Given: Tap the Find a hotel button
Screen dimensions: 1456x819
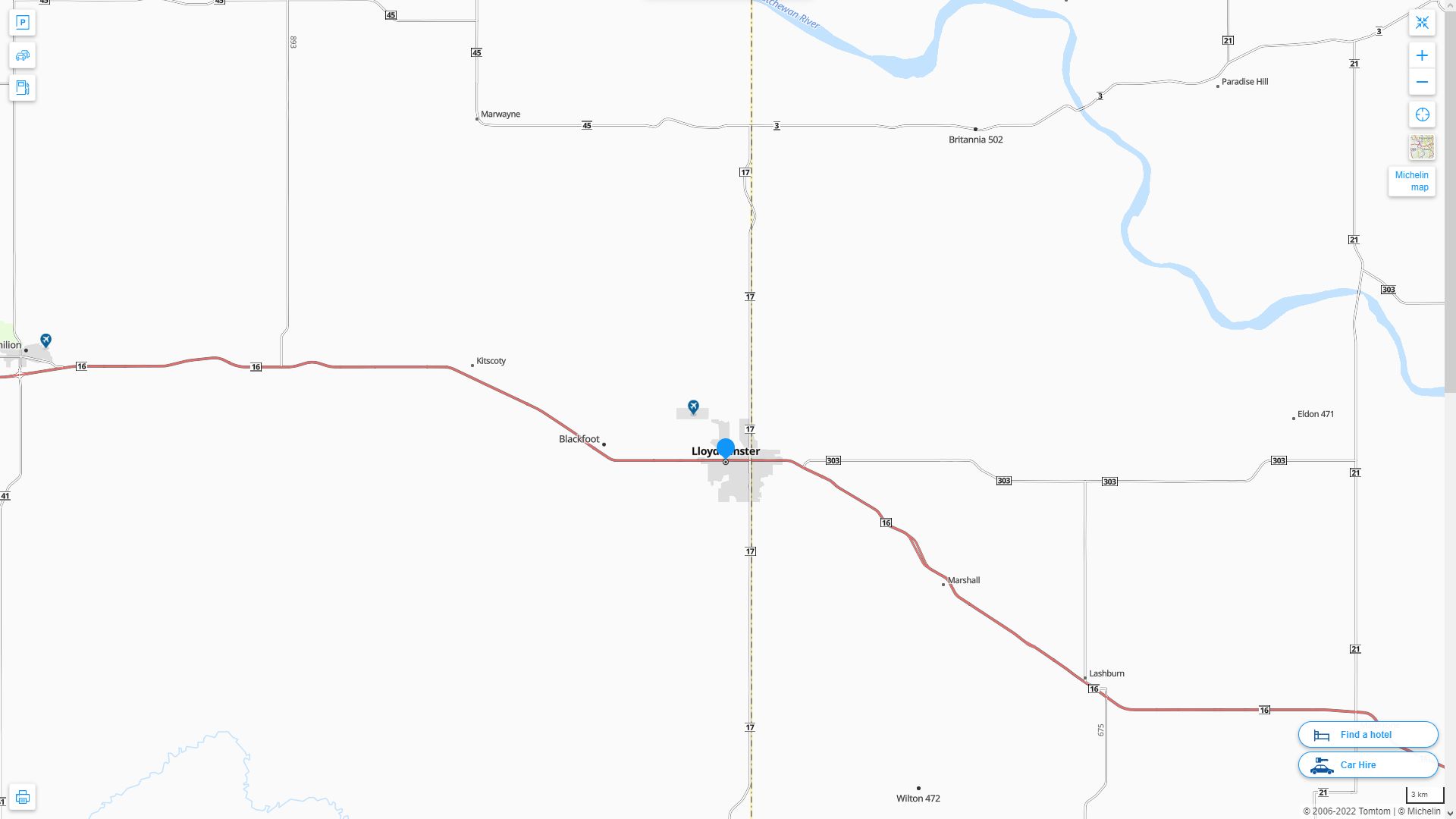Looking at the screenshot, I should 1367,735.
